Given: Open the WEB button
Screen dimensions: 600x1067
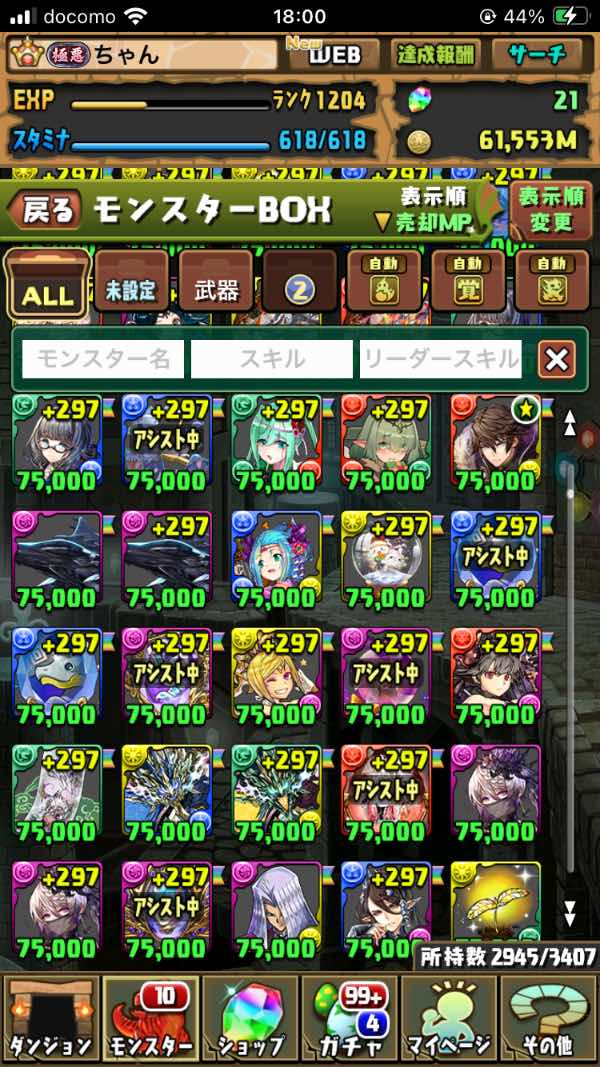Looking at the screenshot, I should click(x=334, y=55).
